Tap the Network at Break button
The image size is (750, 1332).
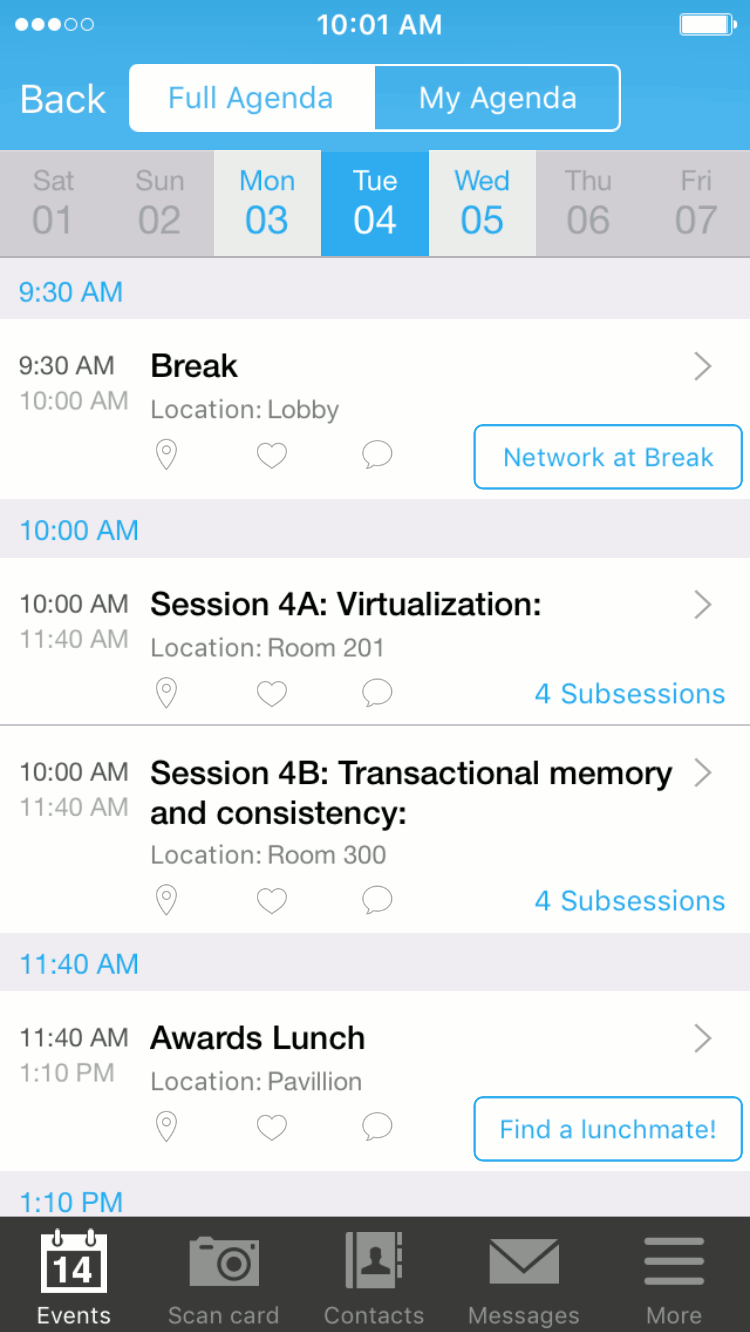(x=608, y=457)
